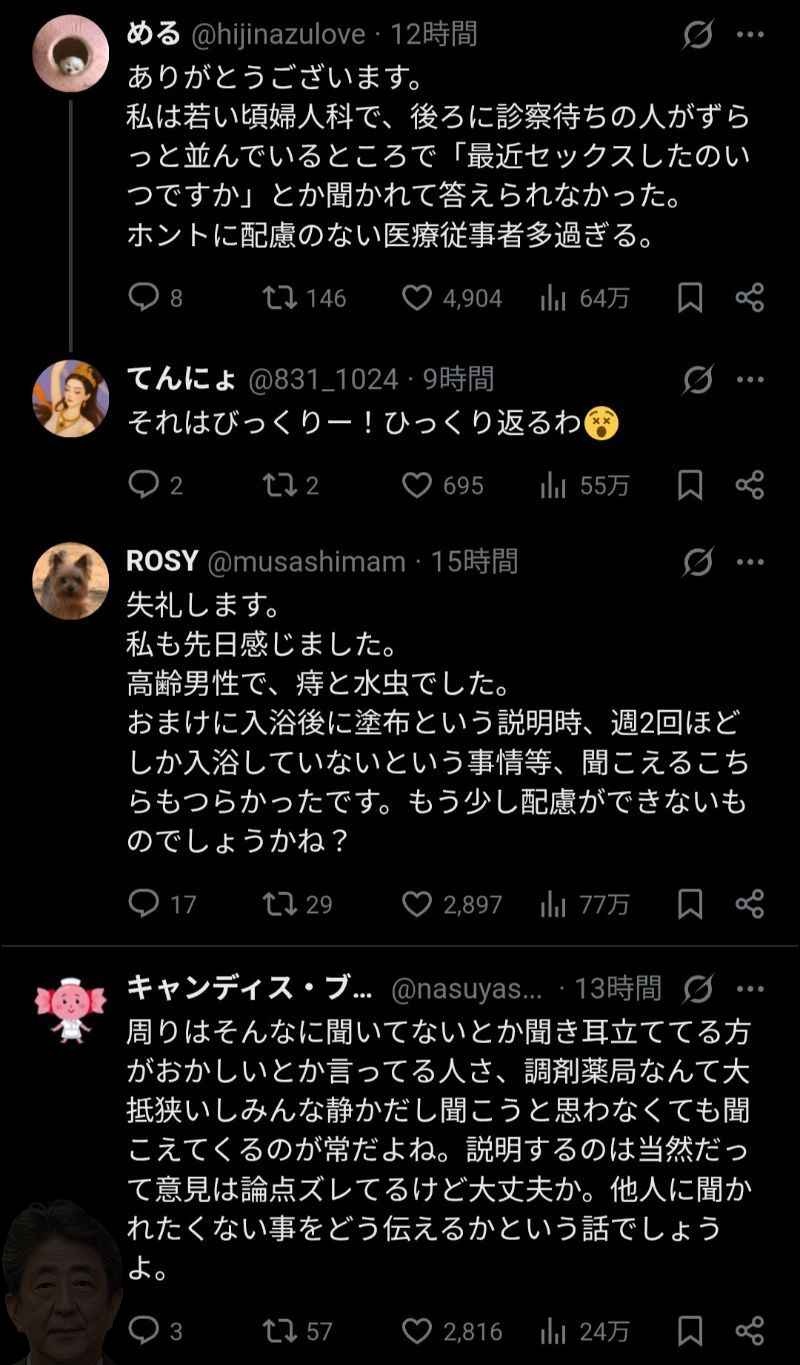Bookmark ROSY's tweet
This screenshot has height=1365, width=800.
coord(690,904)
